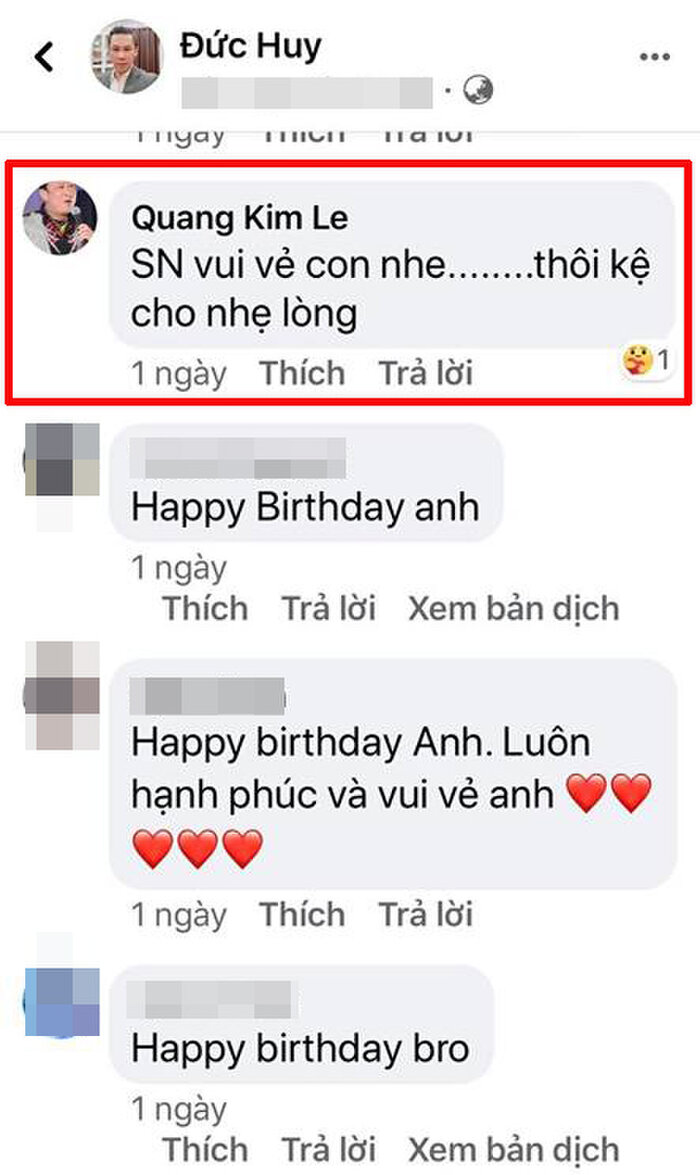Reply to the "Luôn hạnh phúc" comment
This screenshot has height=1175, width=700.
pos(425,914)
